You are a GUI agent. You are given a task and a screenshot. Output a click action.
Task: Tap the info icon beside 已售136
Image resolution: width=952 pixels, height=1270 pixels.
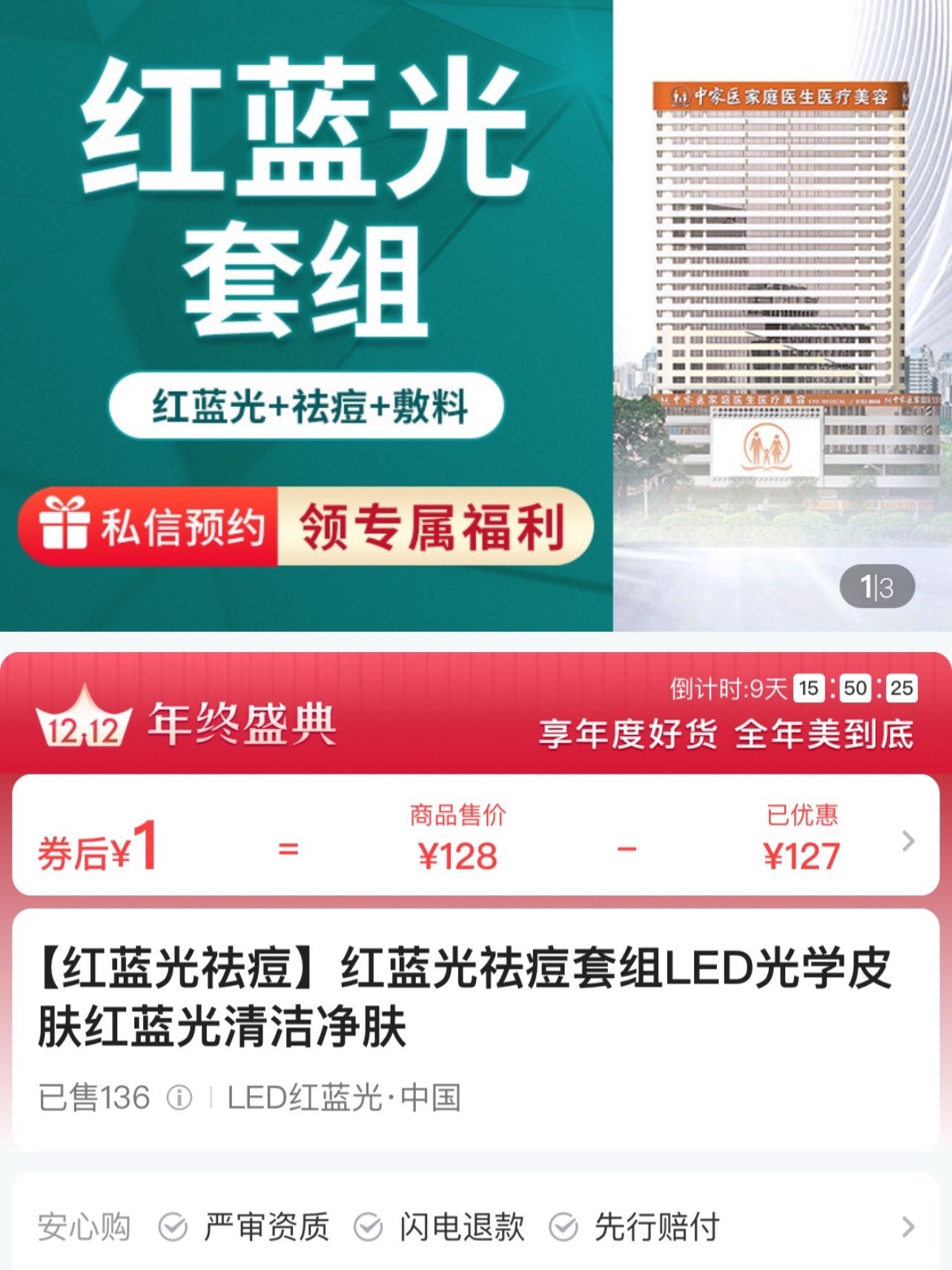coord(179,1097)
